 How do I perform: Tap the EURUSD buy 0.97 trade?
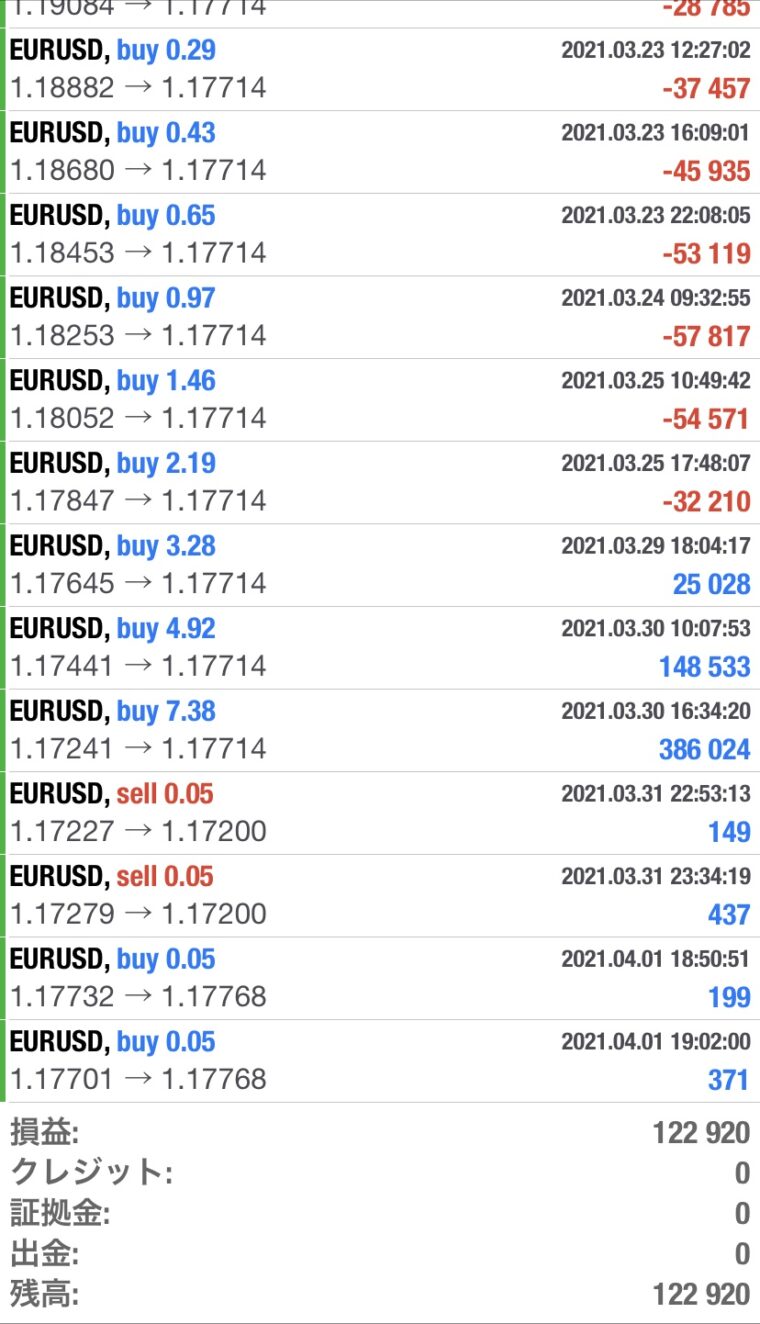380,317
